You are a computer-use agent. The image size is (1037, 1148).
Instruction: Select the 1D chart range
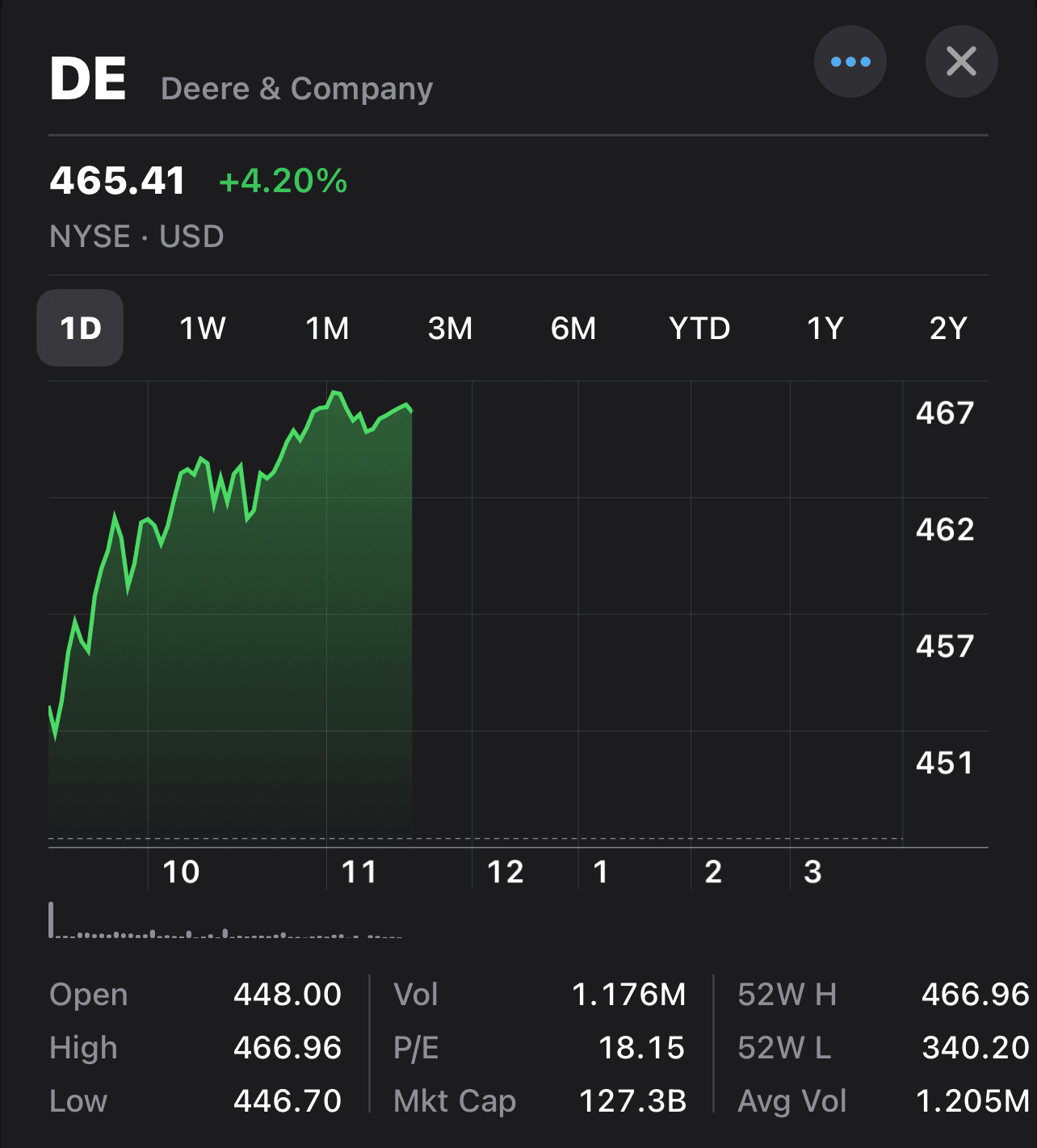tap(80, 328)
